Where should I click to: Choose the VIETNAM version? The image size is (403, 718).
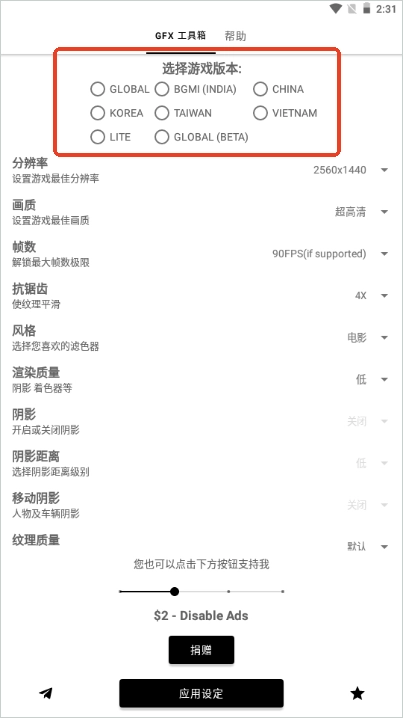pos(285,113)
